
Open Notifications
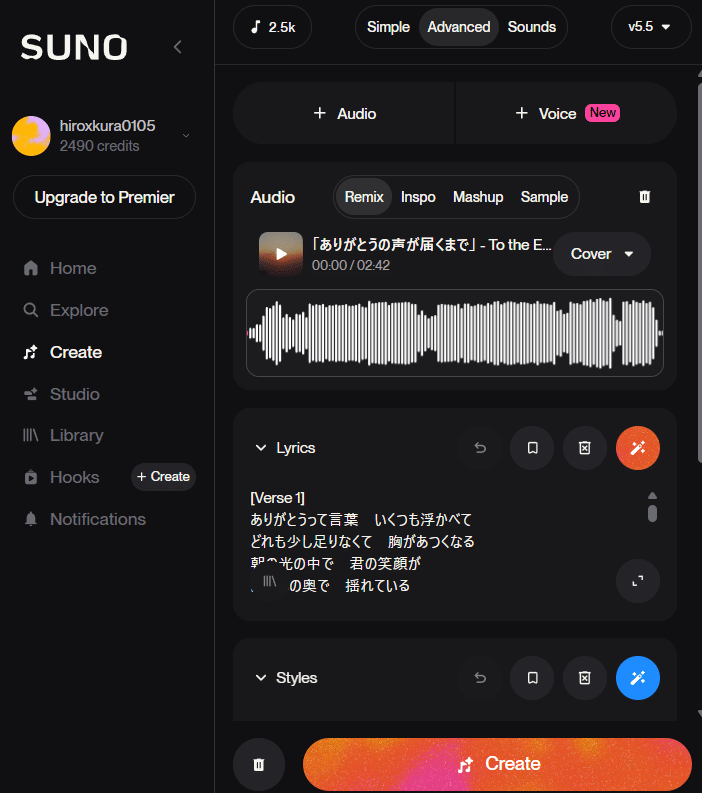coord(97,519)
